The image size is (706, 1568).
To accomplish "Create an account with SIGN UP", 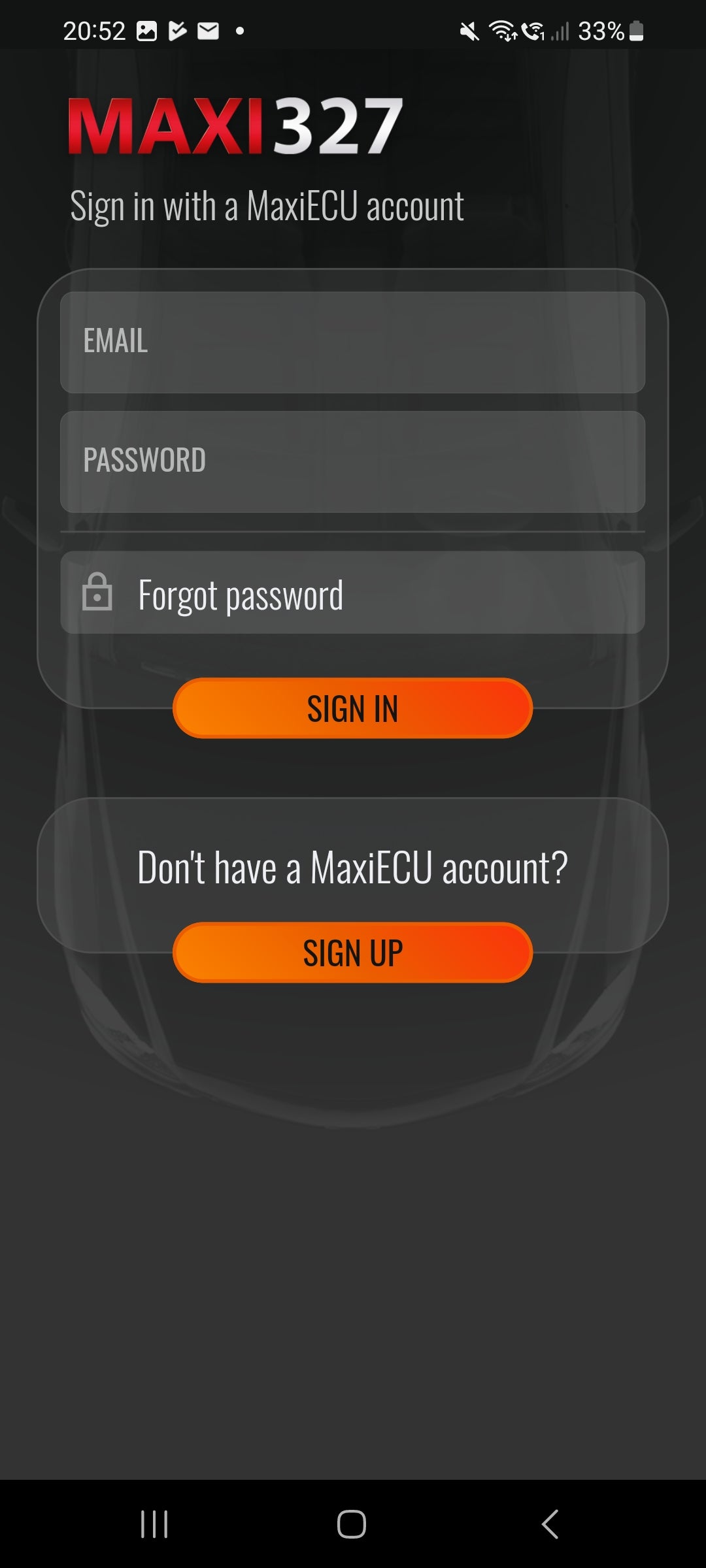I will pos(352,952).
